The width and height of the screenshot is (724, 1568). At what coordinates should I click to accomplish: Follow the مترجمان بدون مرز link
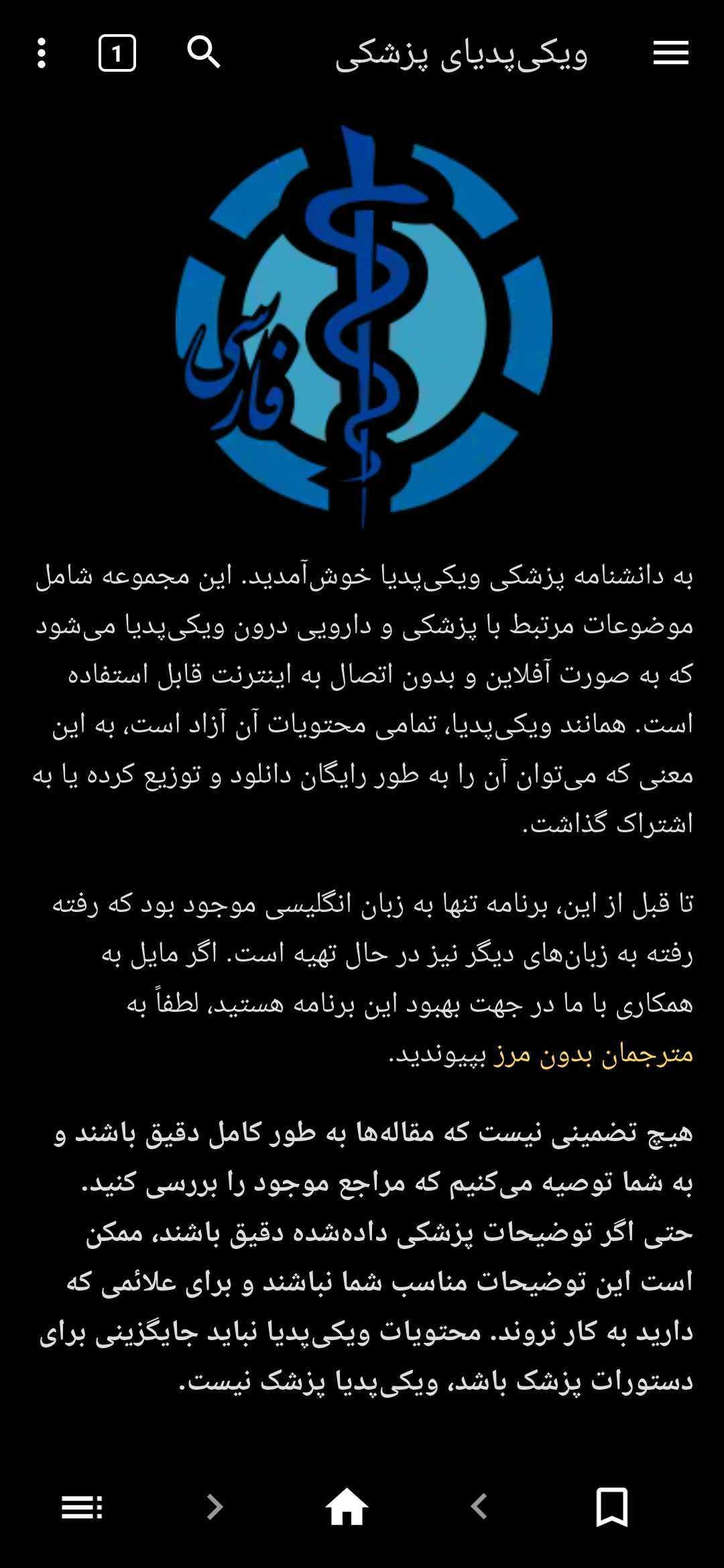(x=593, y=1054)
